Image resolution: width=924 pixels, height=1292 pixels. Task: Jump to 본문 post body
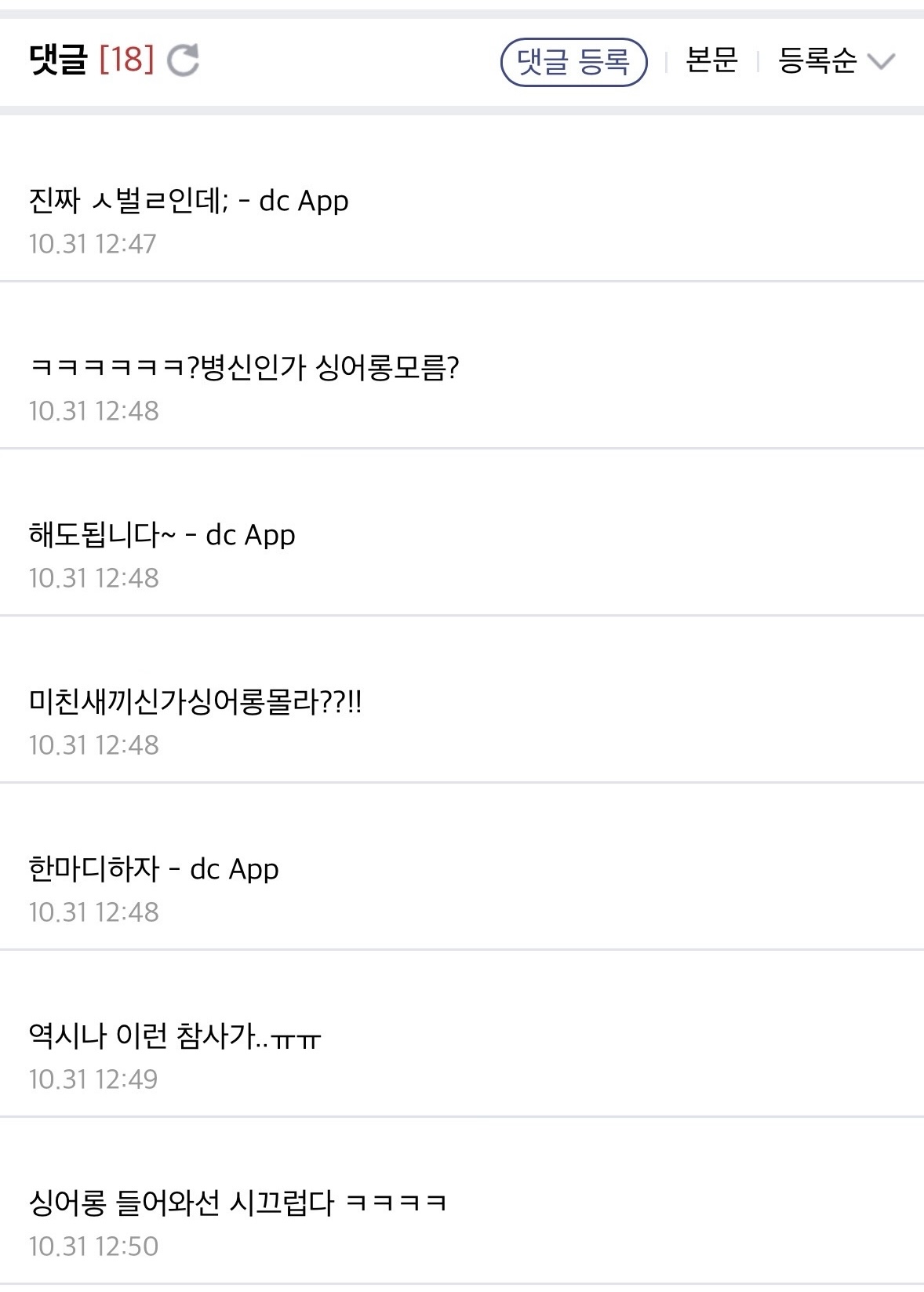tap(711, 60)
